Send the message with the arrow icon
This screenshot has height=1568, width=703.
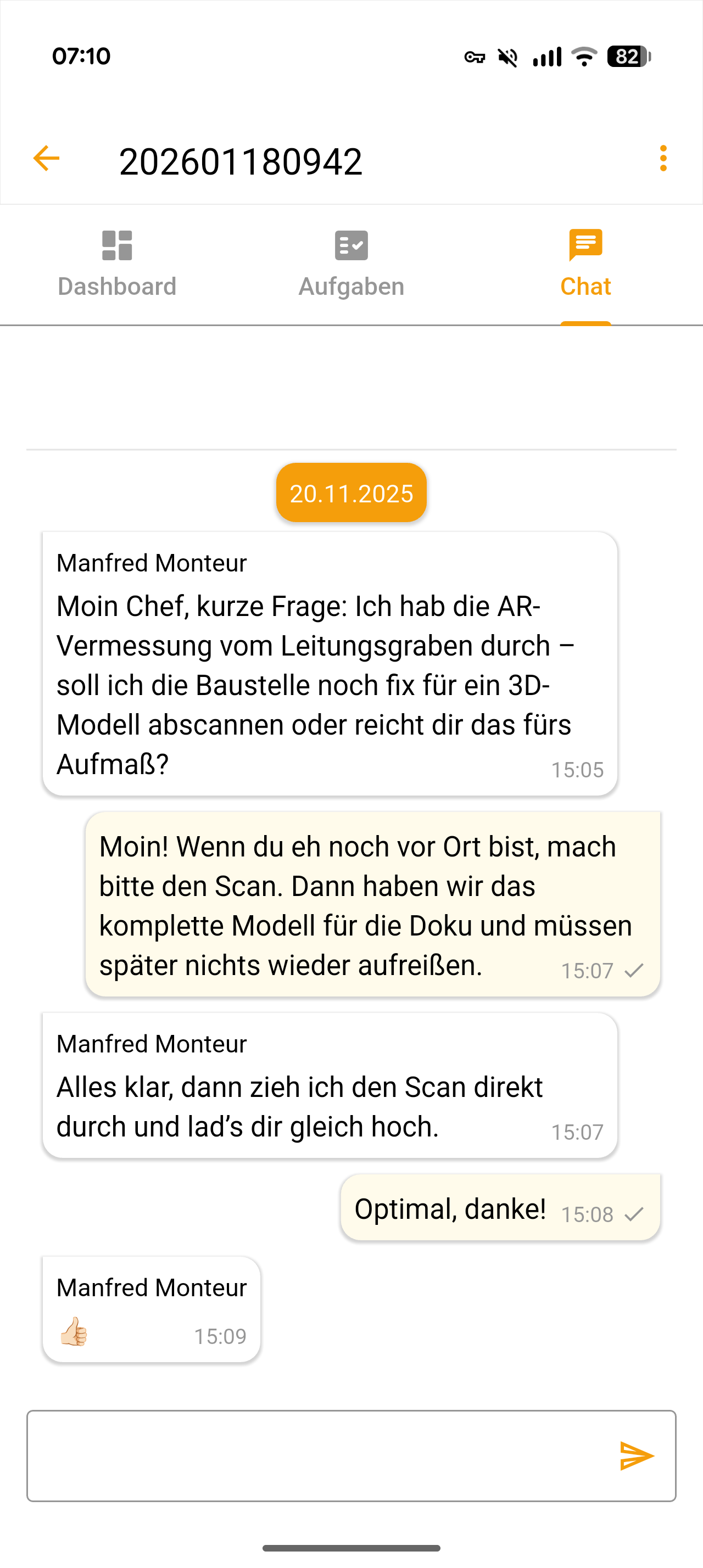click(636, 1455)
